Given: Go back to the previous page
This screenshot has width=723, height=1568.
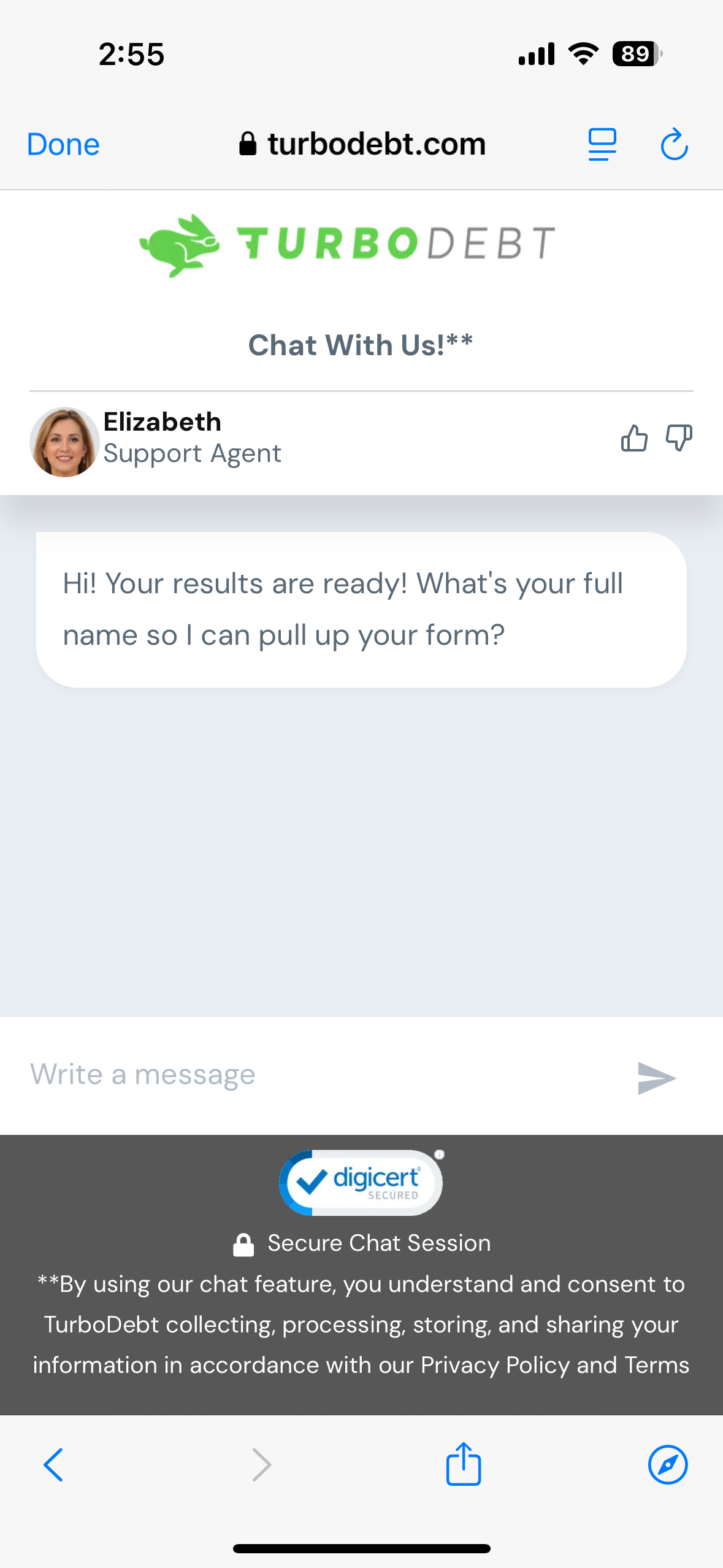Looking at the screenshot, I should pyautogui.click(x=53, y=1465).
